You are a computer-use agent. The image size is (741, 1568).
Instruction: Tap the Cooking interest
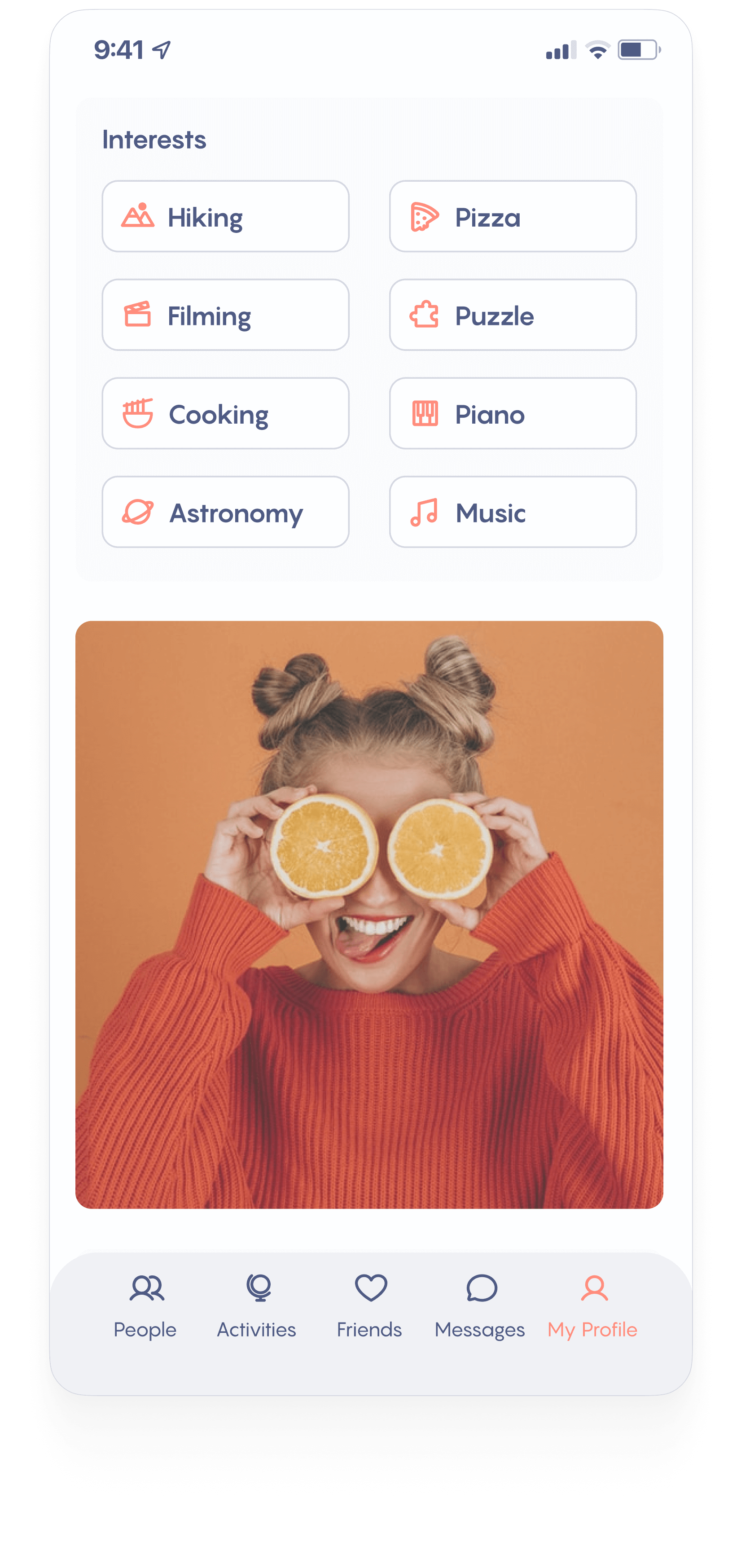tap(225, 414)
